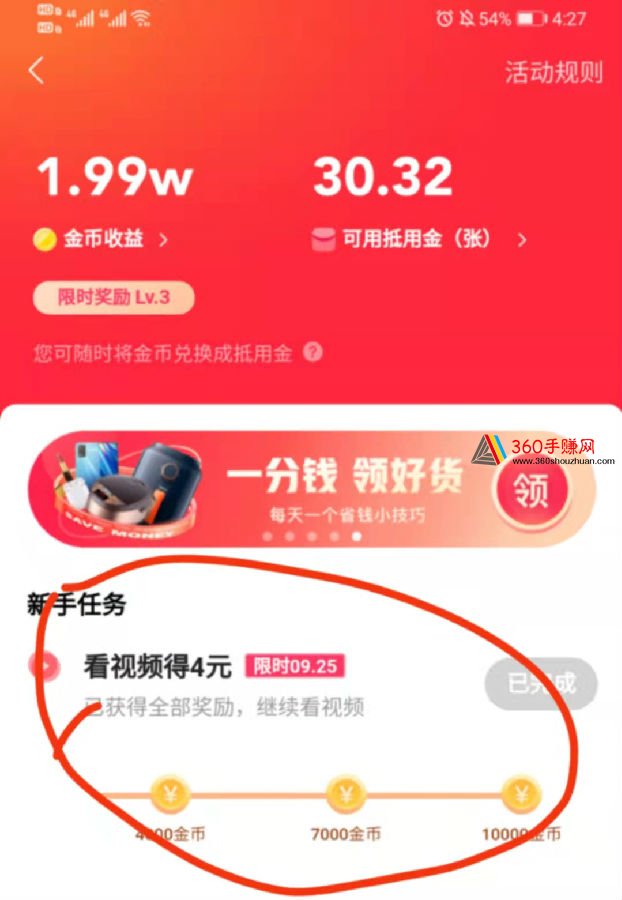The width and height of the screenshot is (622, 900).
Task: Open 可用抵用金 available voucher details
Action: pyautogui.click(x=420, y=240)
